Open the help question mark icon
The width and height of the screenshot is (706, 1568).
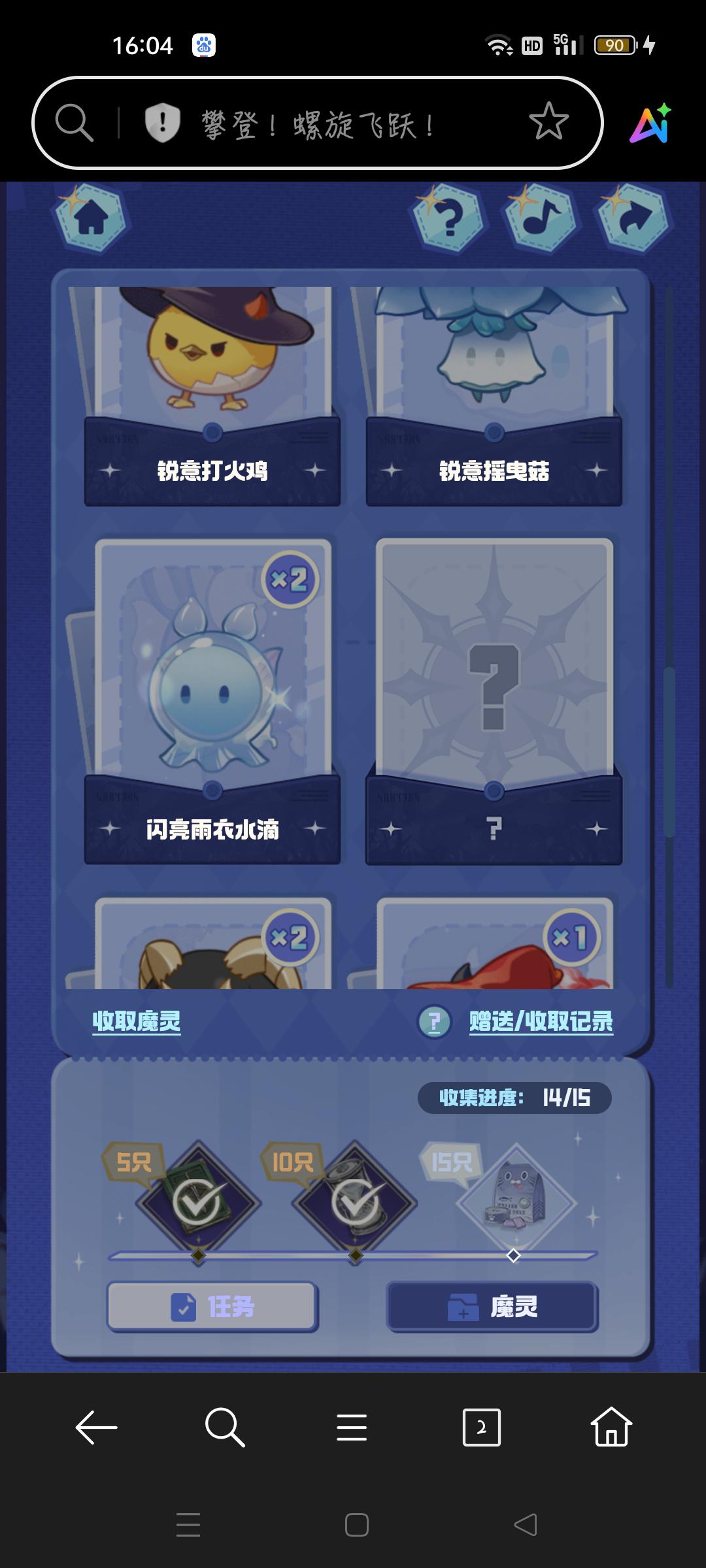pyautogui.click(x=448, y=219)
